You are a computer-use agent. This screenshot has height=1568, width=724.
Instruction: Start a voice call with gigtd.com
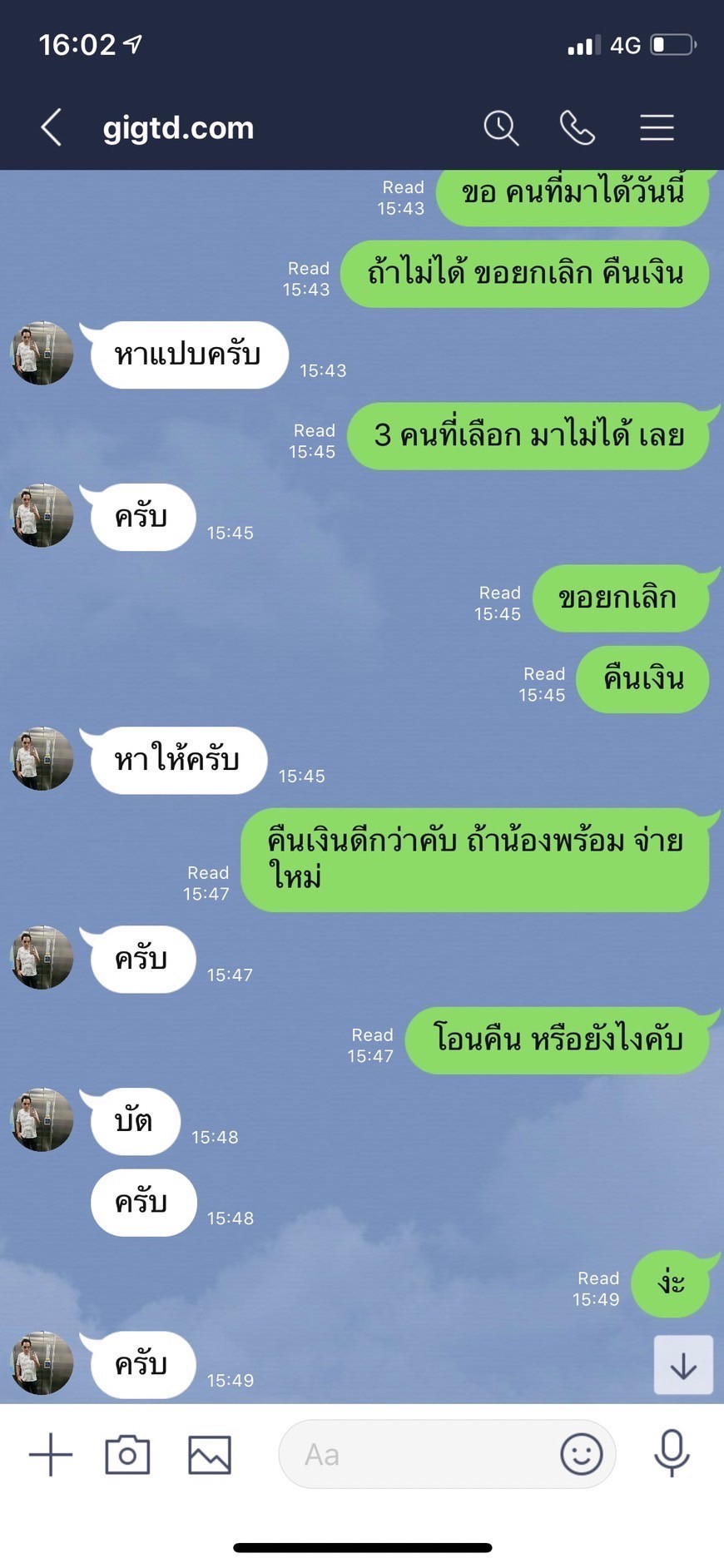(578, 127)
